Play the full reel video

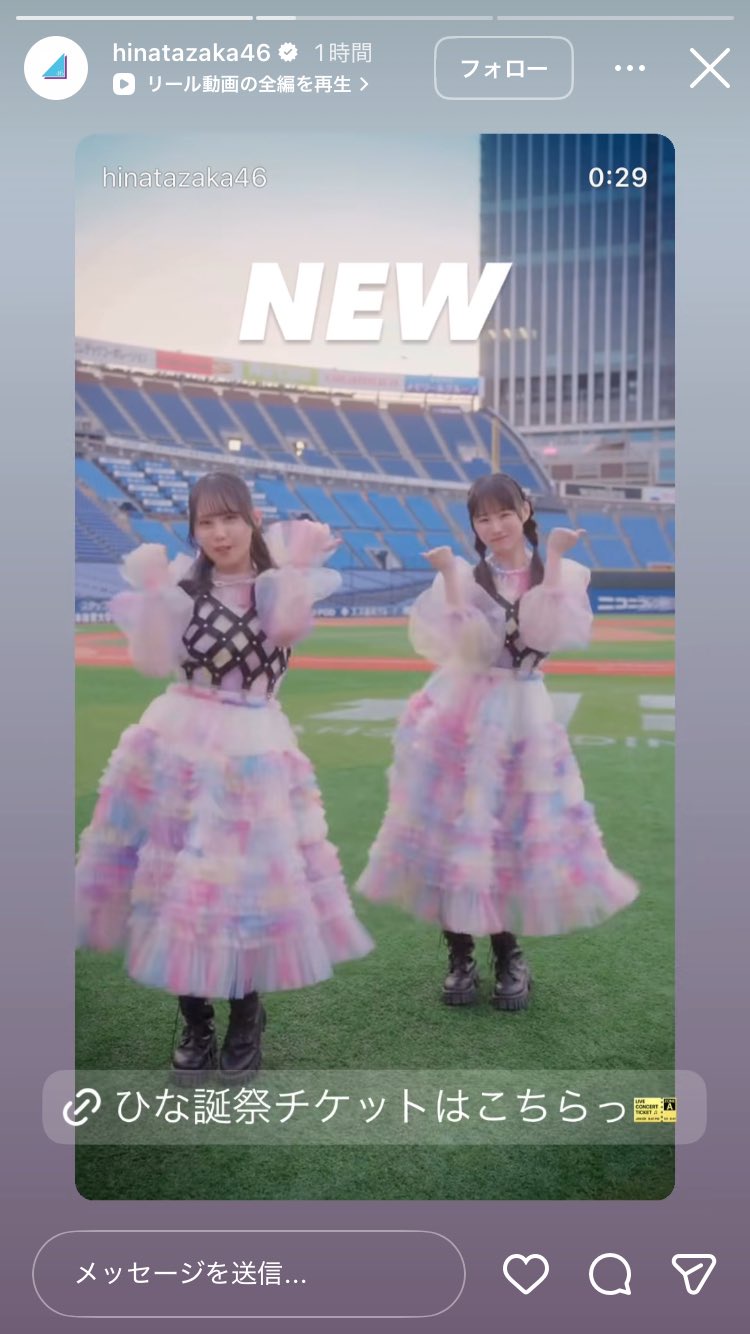coord(242,85)
